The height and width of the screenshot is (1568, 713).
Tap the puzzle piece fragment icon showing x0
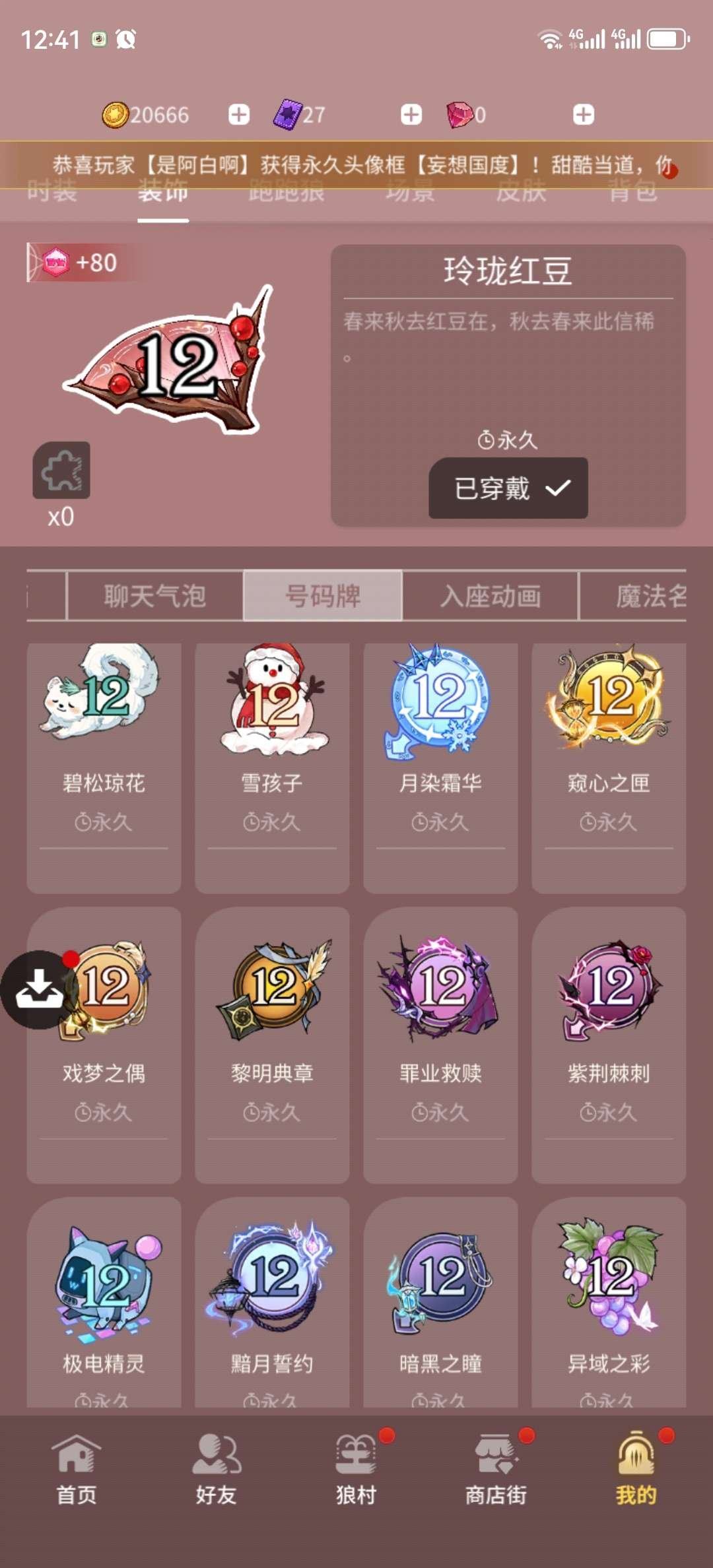61,471
